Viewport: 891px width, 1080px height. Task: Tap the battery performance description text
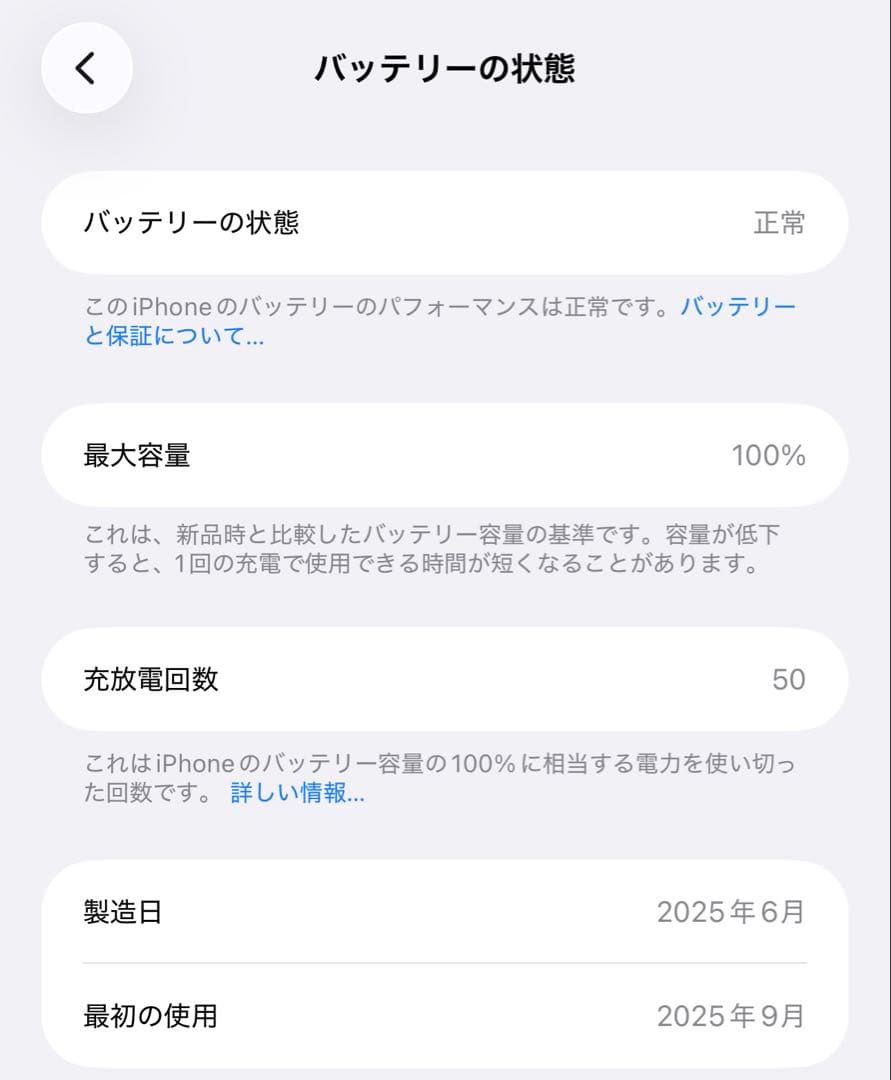click(440, 322)
